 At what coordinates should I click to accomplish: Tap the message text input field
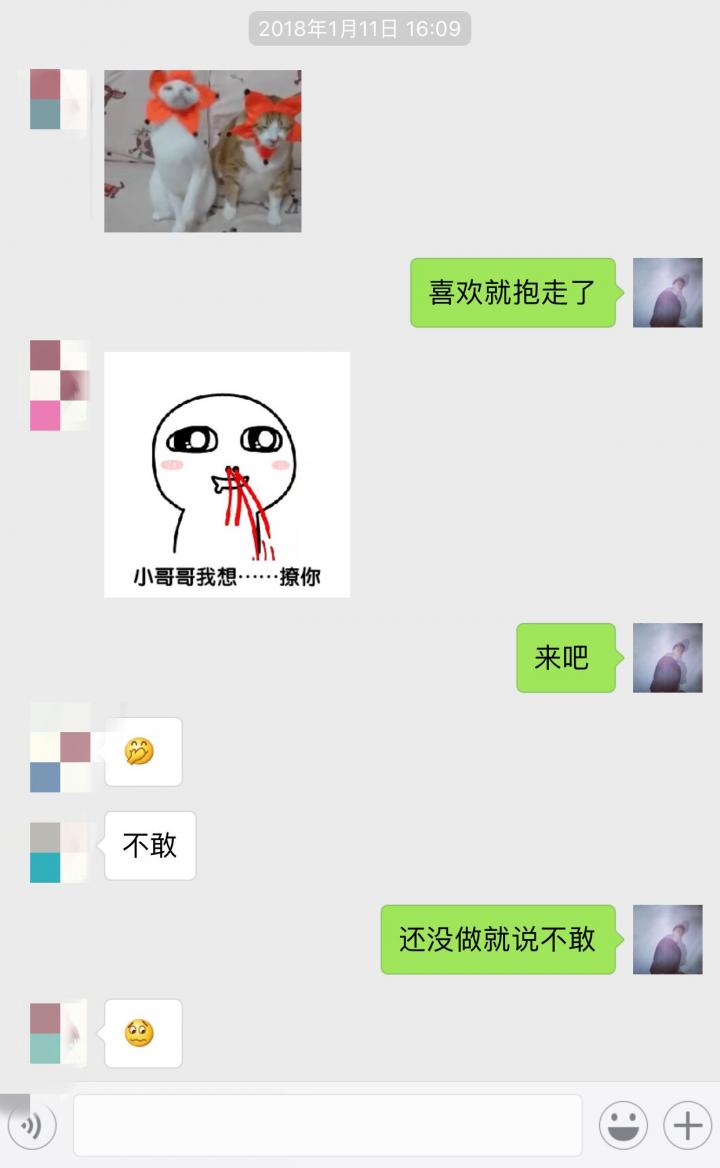(327, 1126)
